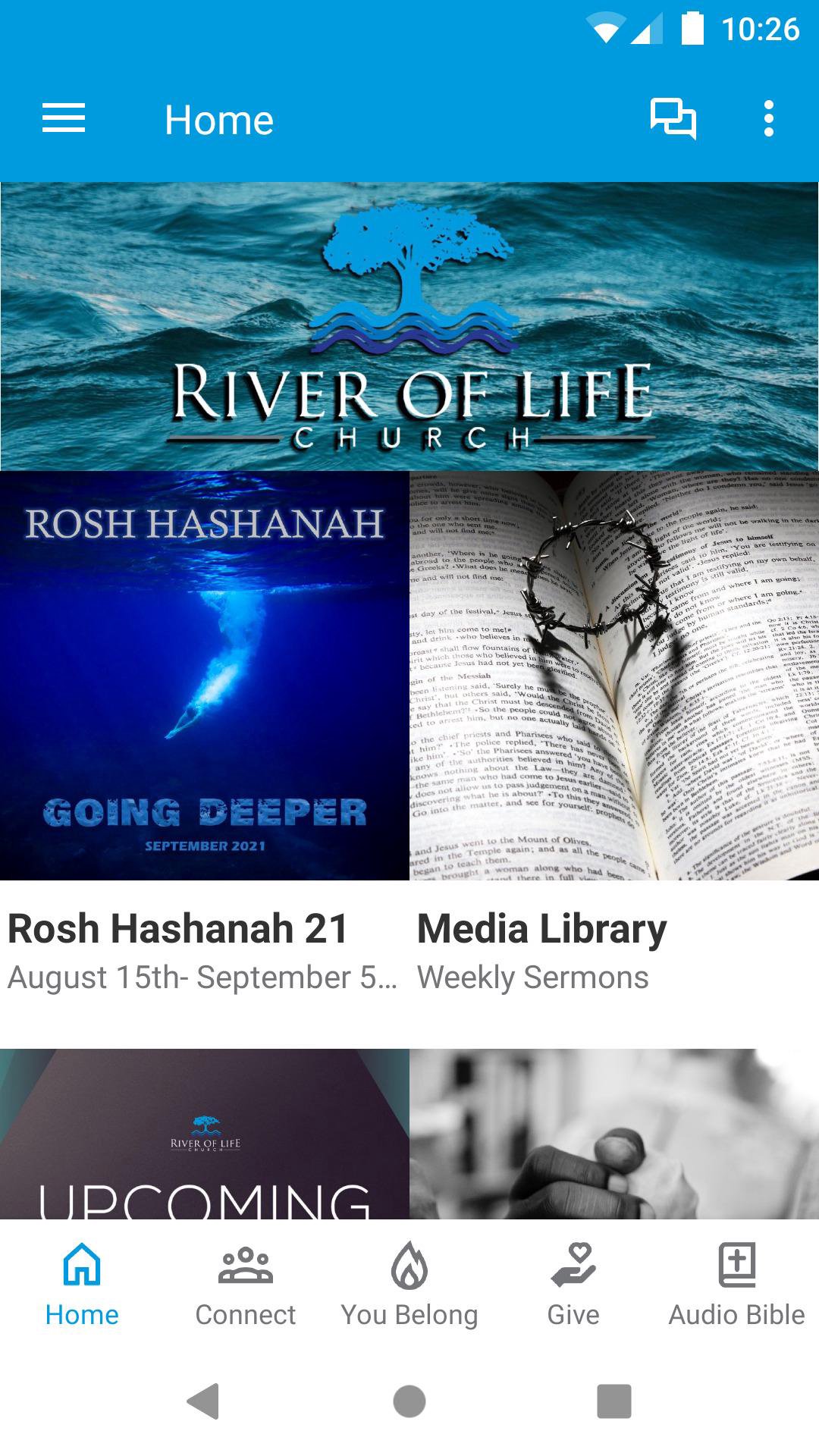Select the Home tab
Viewport: 819px width, 1456px height.
(82, 1285)
